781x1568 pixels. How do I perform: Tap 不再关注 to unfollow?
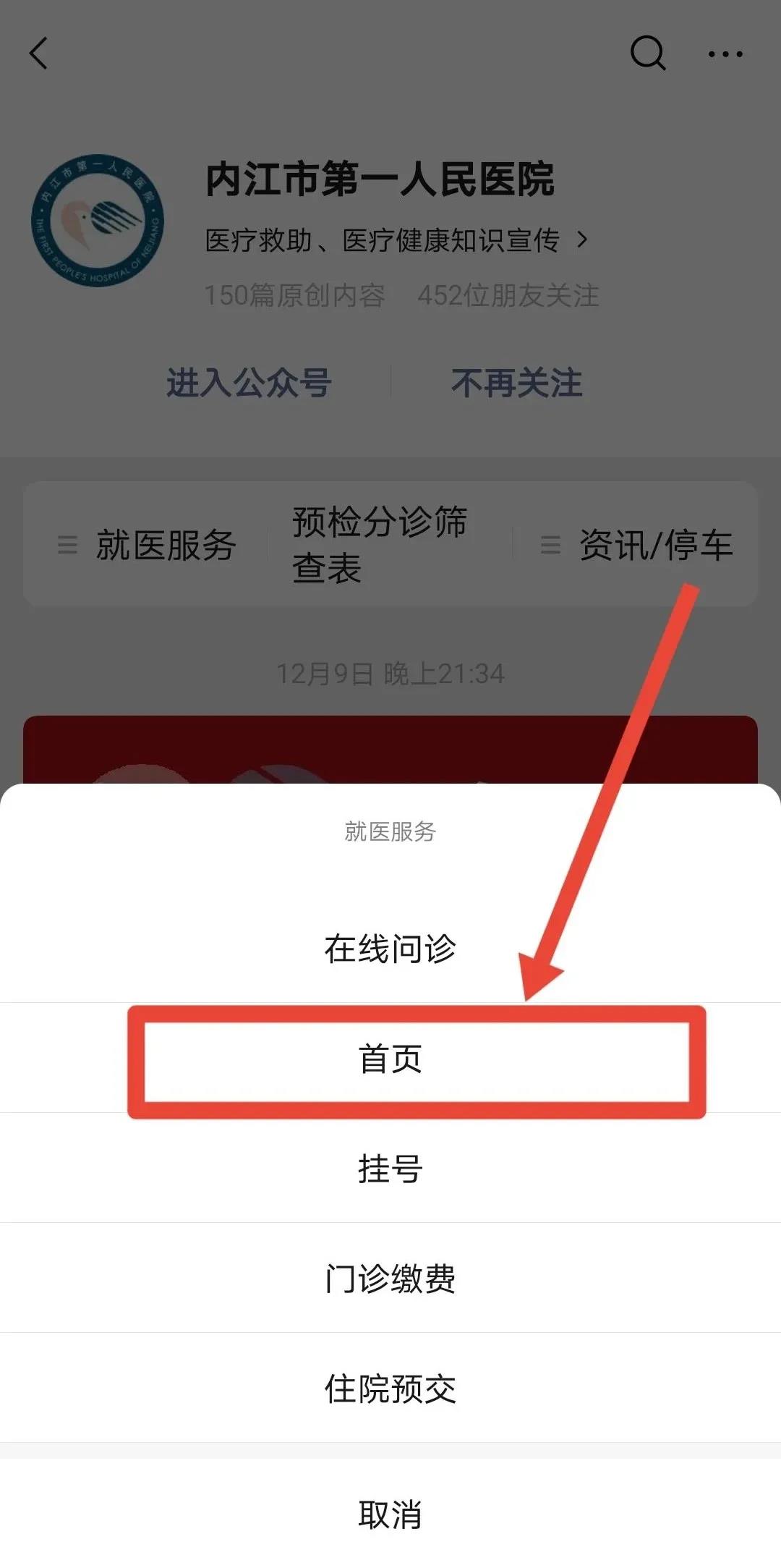pos(516,383)
